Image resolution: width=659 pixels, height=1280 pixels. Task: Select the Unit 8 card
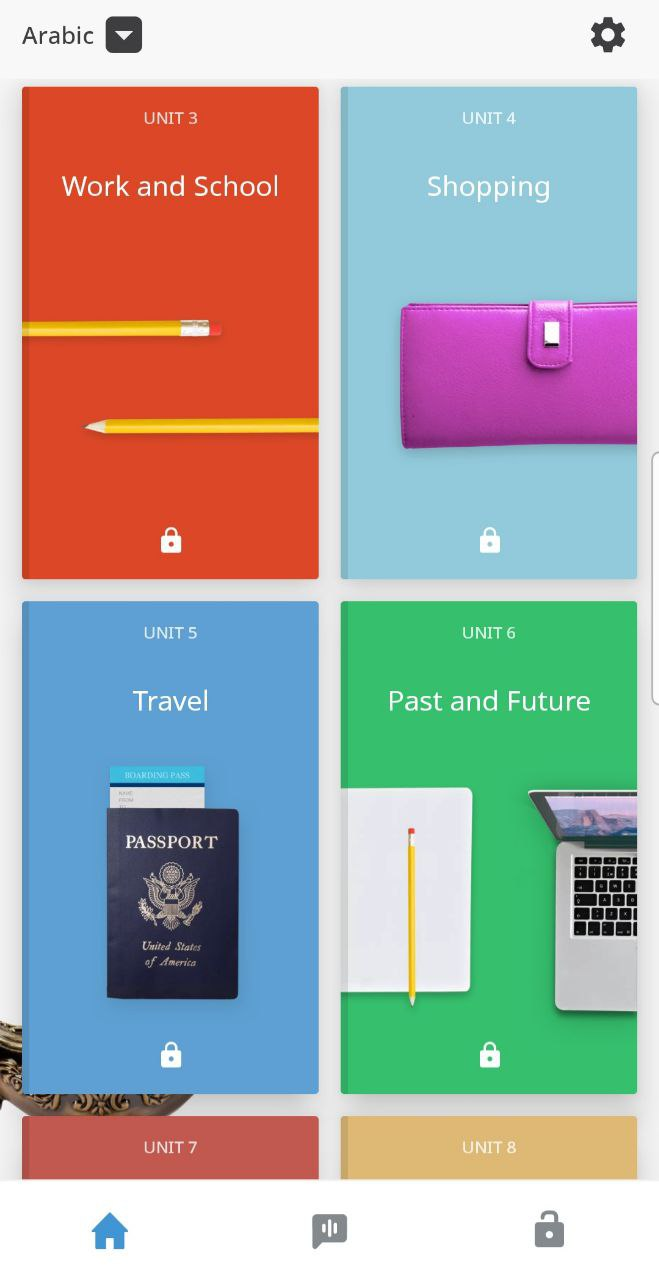489,1148
